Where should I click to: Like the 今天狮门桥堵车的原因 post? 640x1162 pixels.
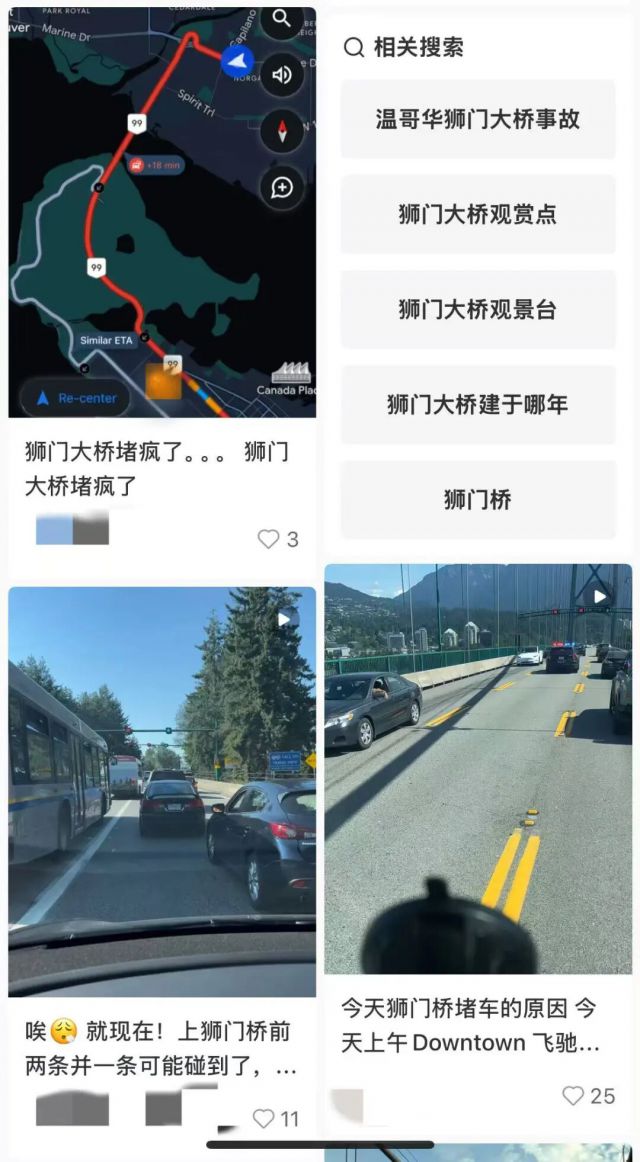(x=573, y=1096)
